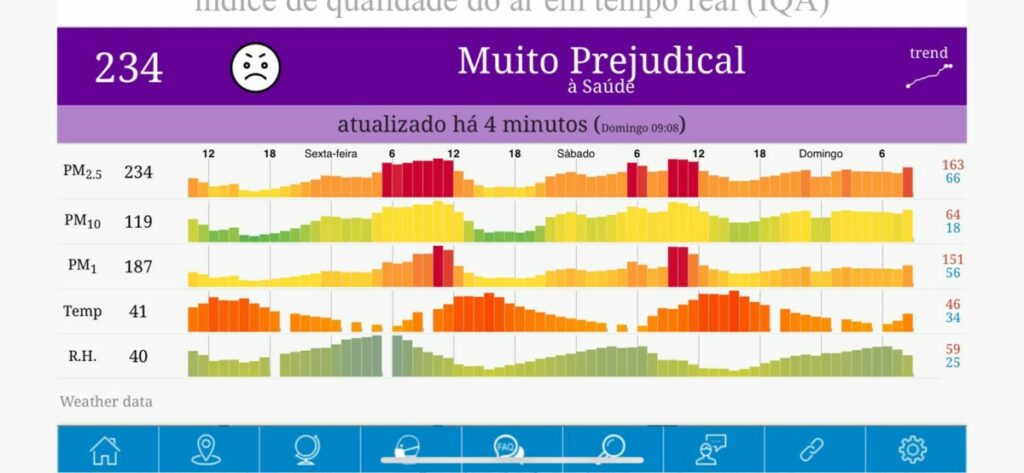
Task: Open the PM1 history graph
Action: tap(550, 267)
